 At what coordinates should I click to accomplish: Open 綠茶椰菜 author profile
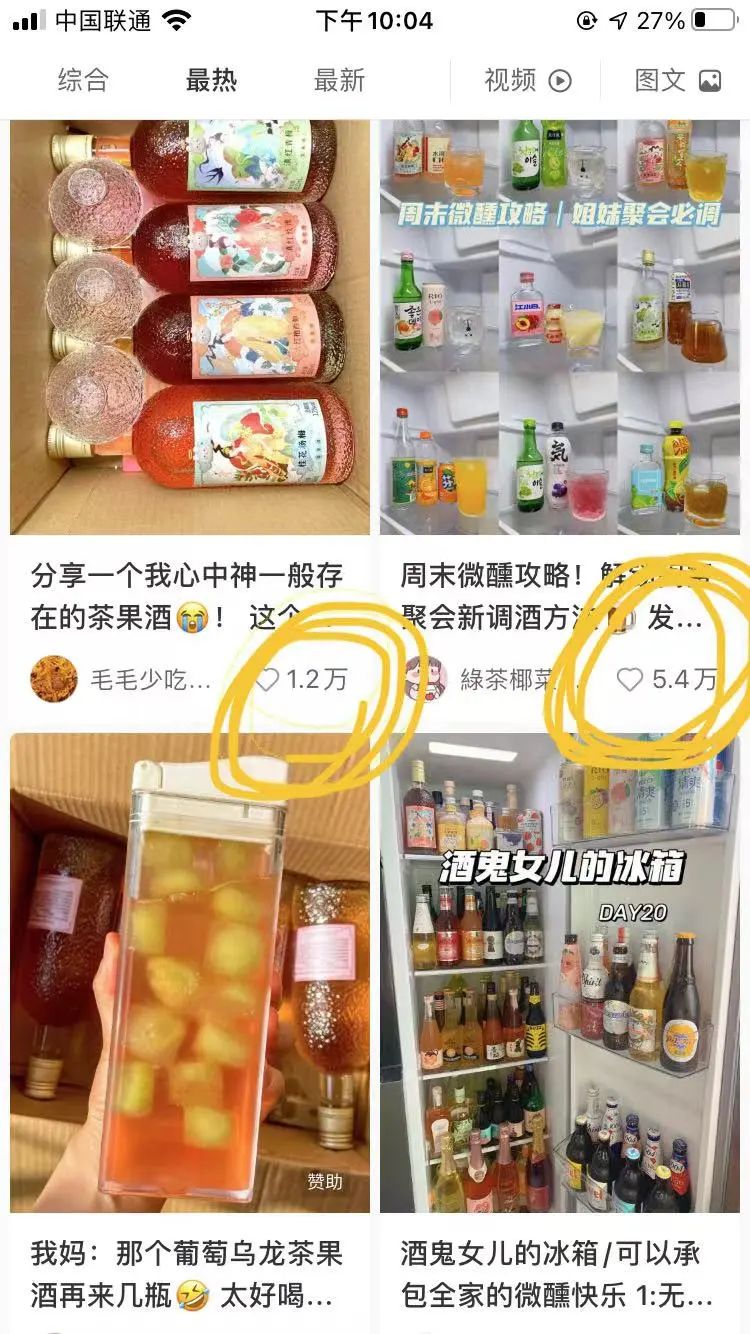click(x=425, y=680)
